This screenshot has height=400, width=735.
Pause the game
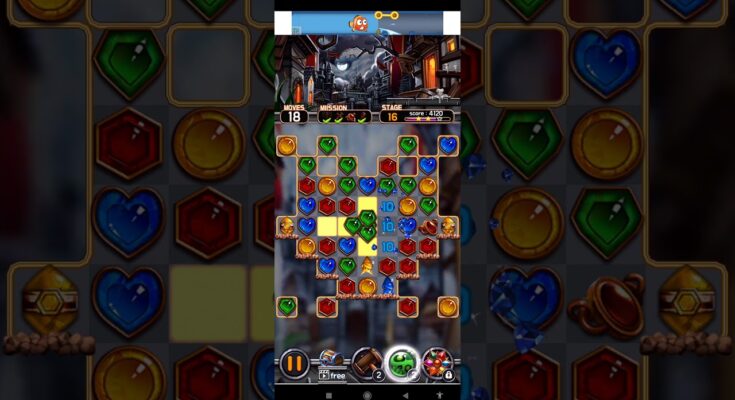[294, 363]
